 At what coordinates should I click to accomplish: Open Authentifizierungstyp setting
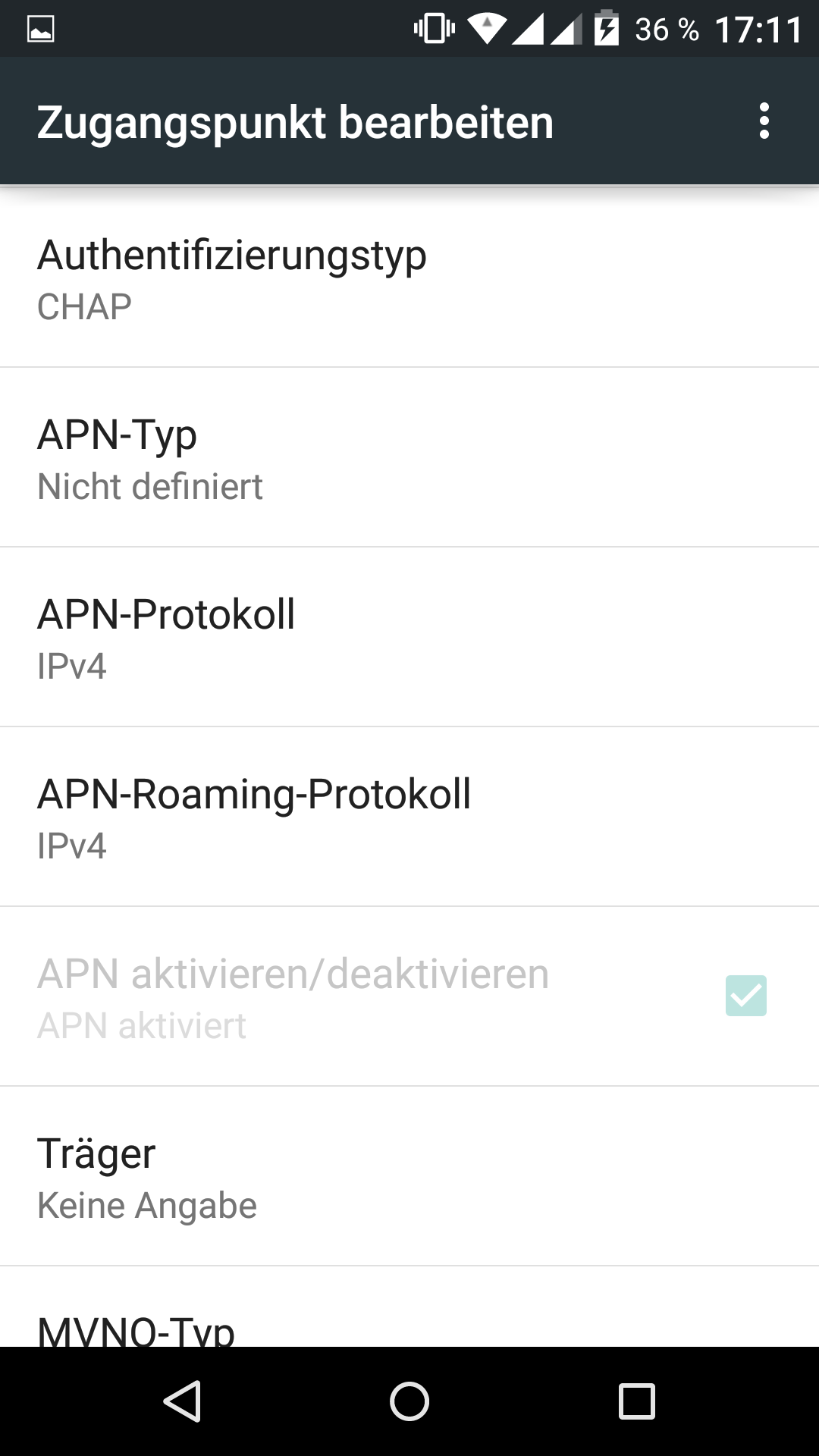click(x=409, y=278)
